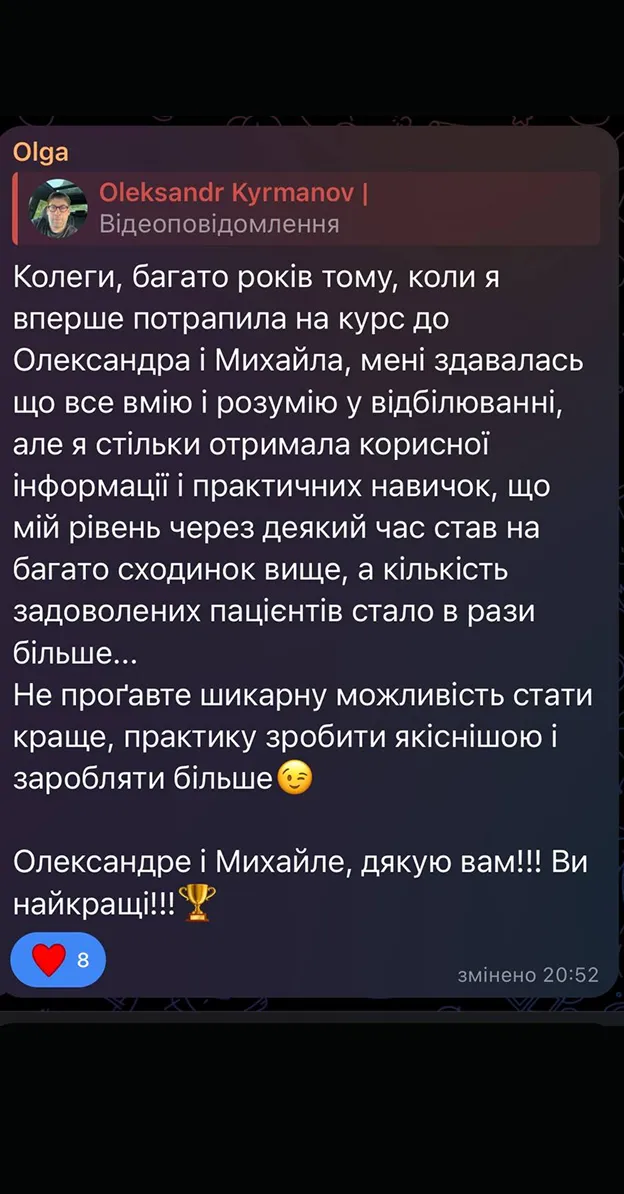Tap the heart reaction with 8 likes
The width and height of the screenshot is (624, 1194).
[x=58, y=959]
